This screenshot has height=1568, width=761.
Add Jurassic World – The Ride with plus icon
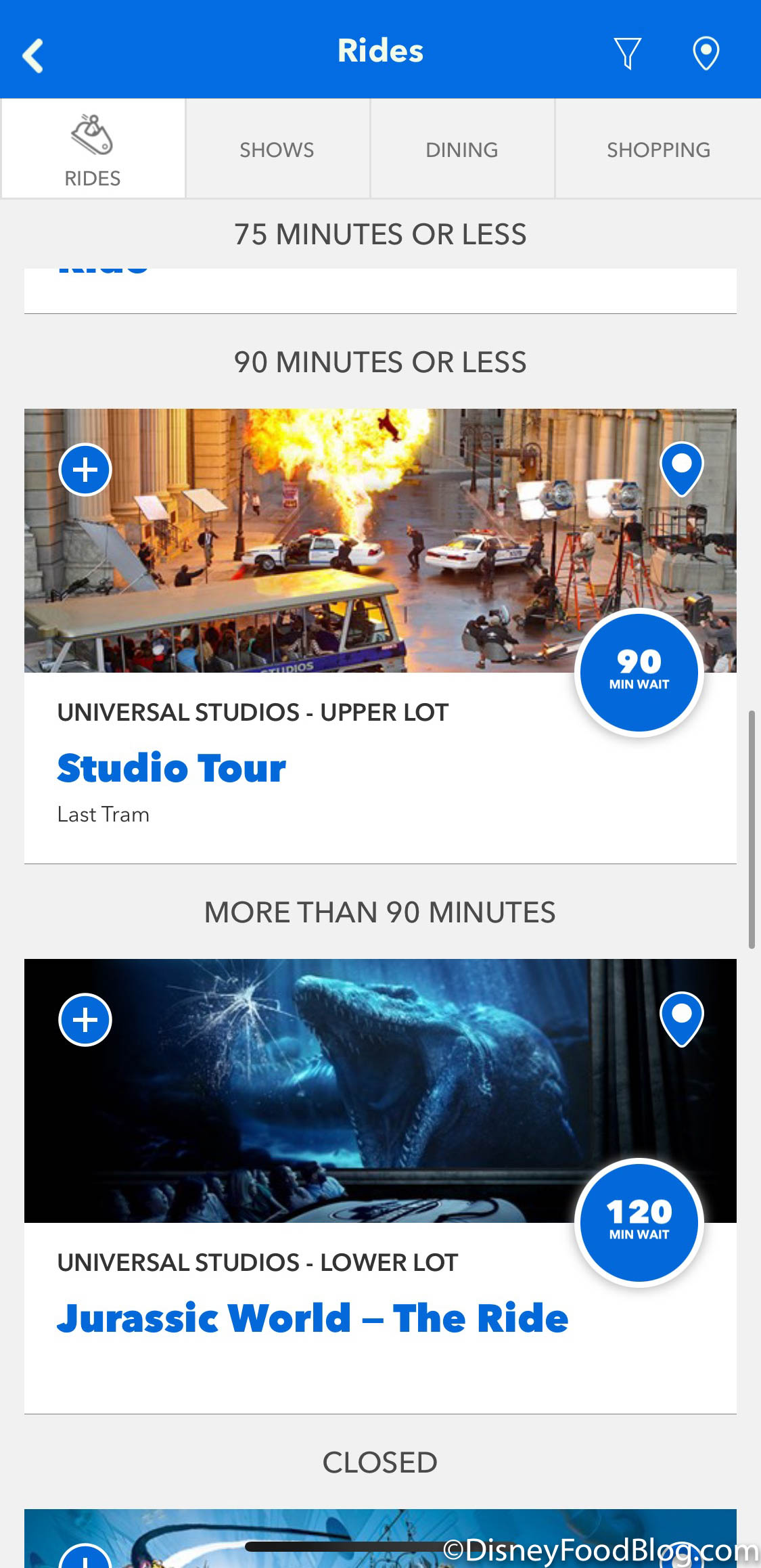(85, 1020)
